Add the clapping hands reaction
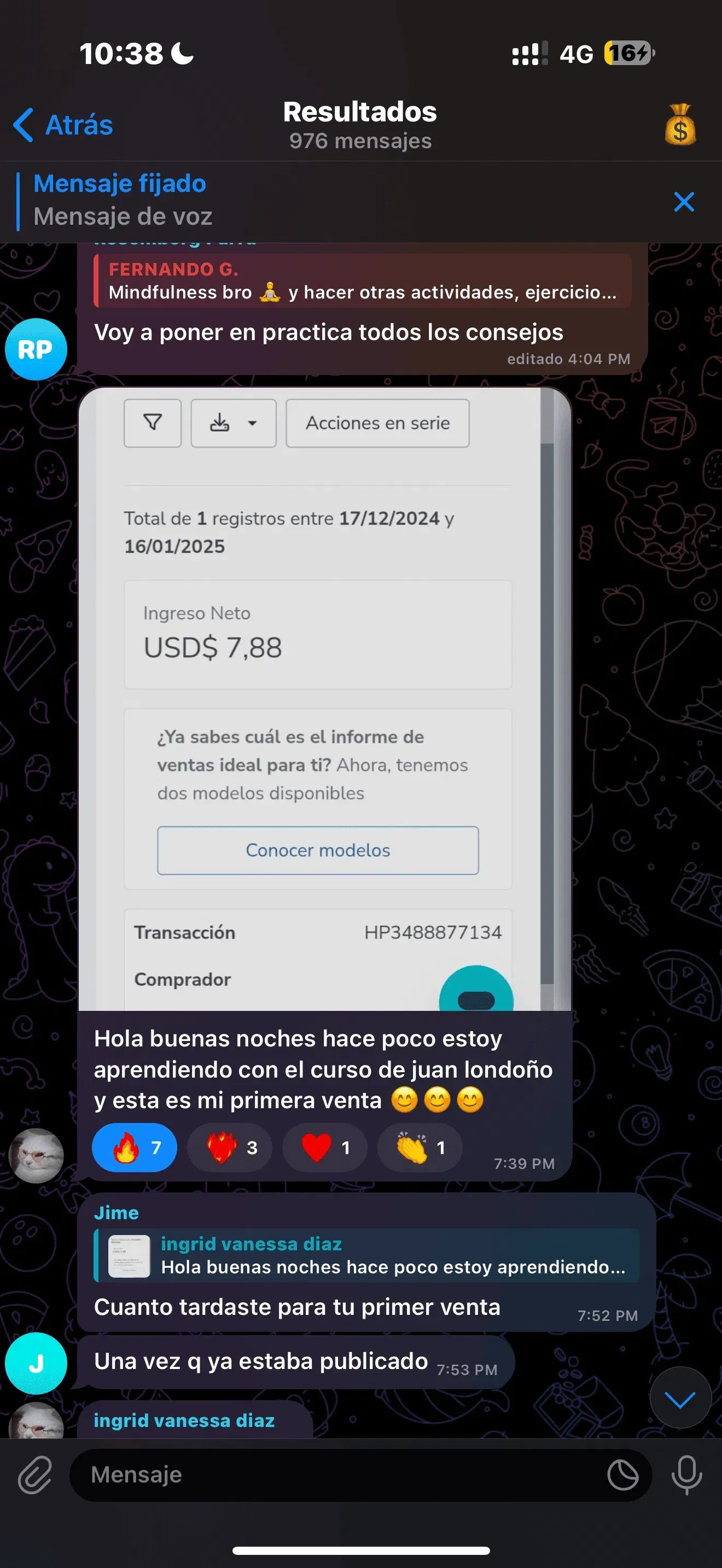This screenshot has width=722, height=1568. pyautogui.click(x=420, y=1148)
